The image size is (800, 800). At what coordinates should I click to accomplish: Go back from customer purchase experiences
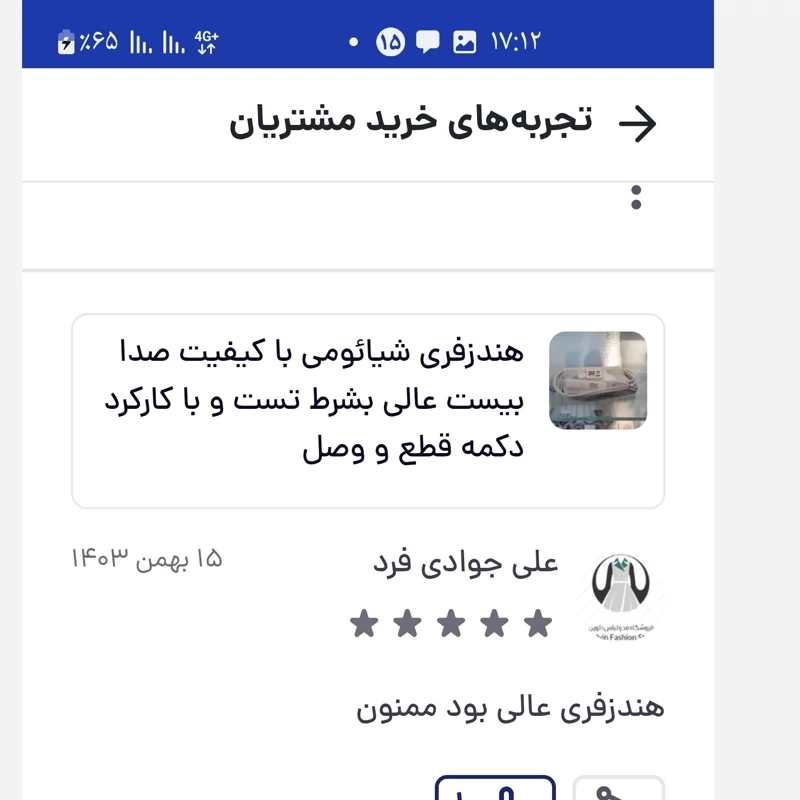pyautogui.click(x=637, y=123)
